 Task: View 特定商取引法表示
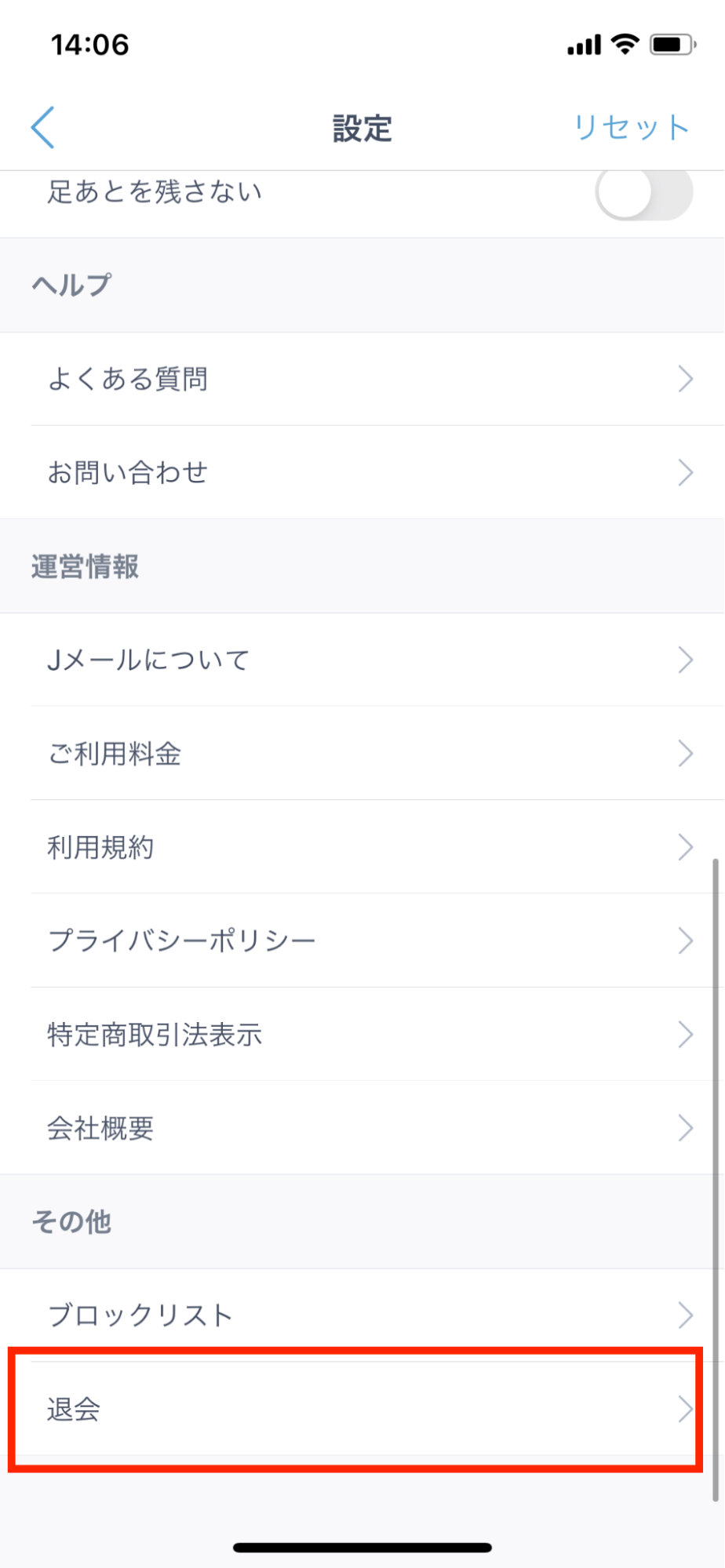point(362,1034)
